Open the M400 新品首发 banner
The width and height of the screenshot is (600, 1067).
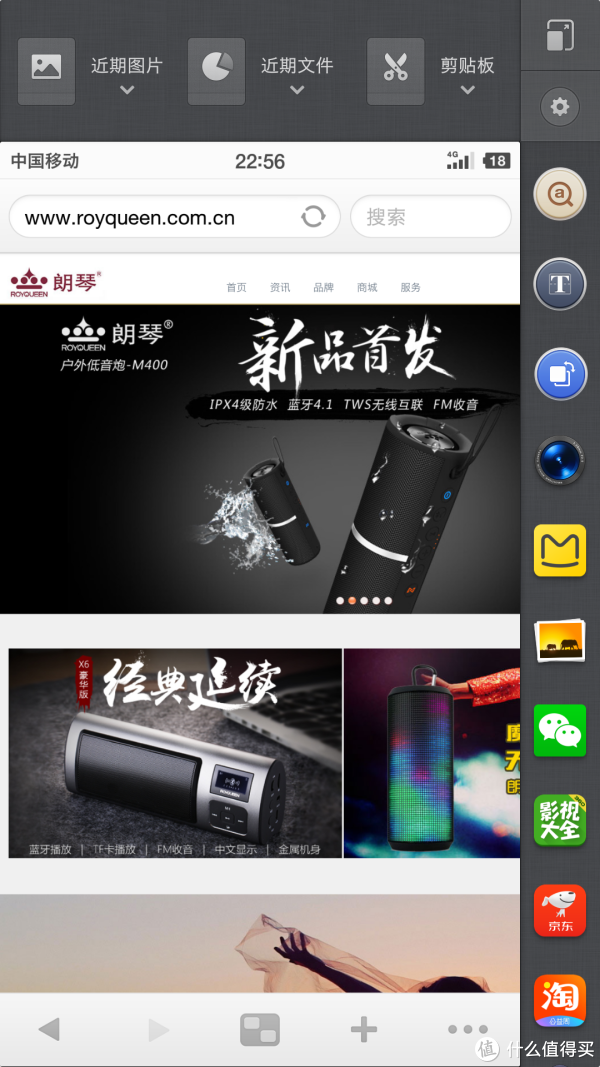pos(260,460)
